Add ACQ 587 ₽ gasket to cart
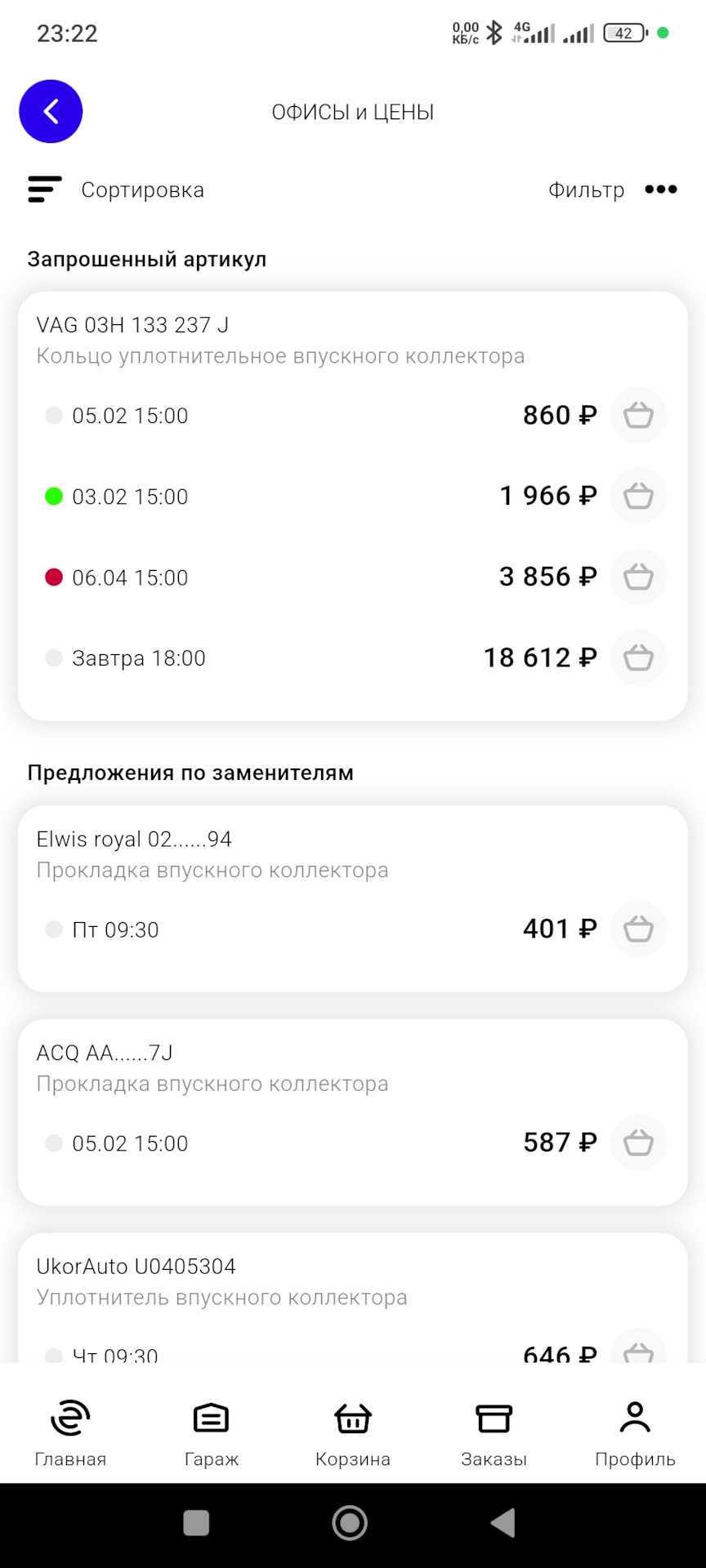 pos(638,1143)
